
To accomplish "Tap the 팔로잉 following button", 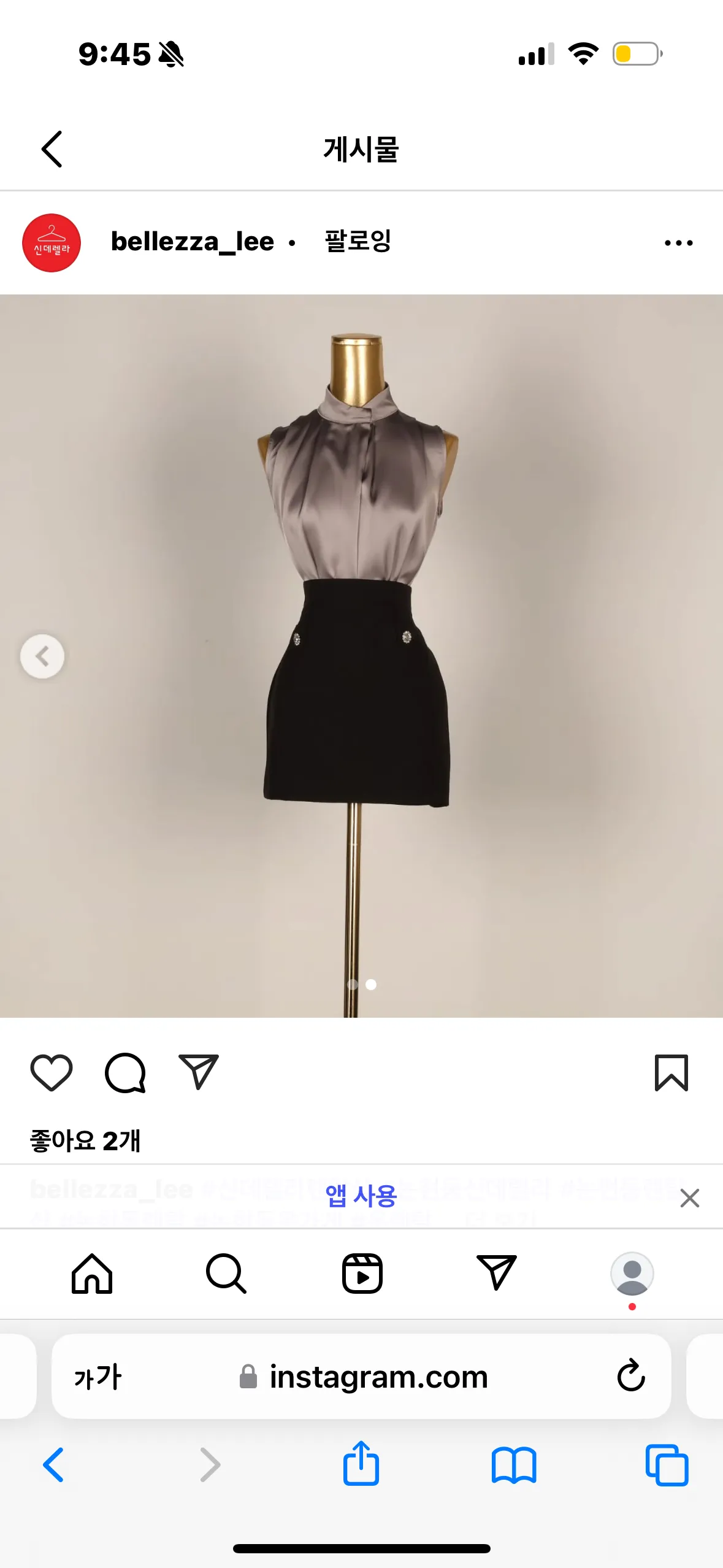I will [x=358, y=241].
